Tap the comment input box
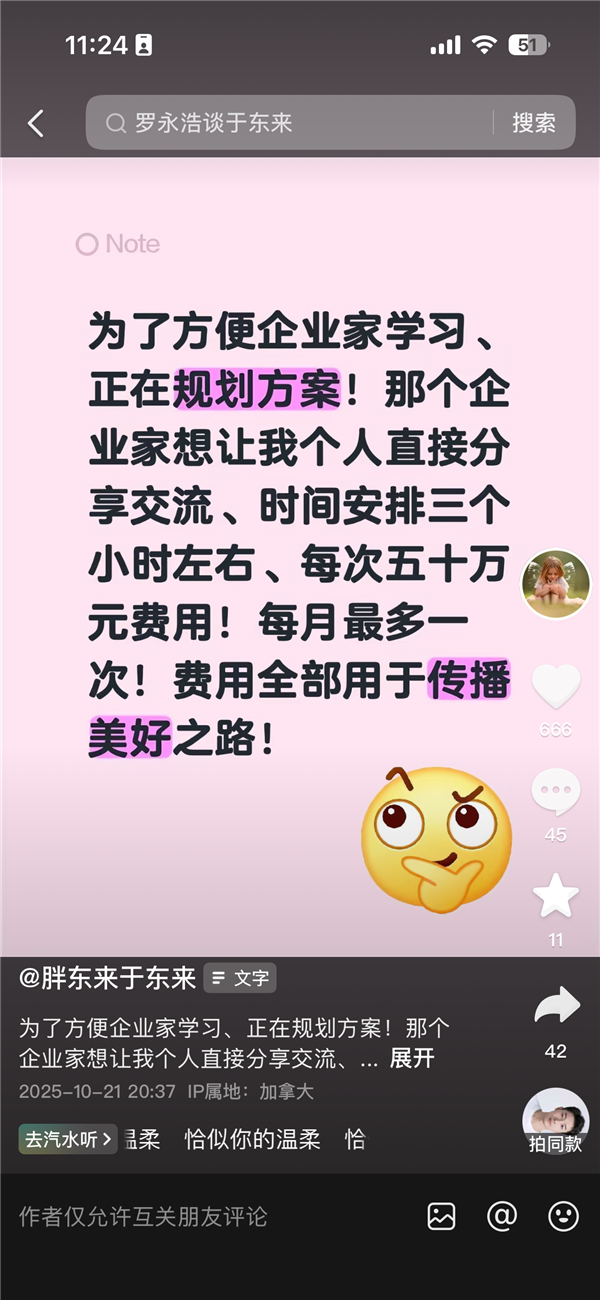Image resolution: width=600 pixels, height=1300 pixels. (200, 1217)
